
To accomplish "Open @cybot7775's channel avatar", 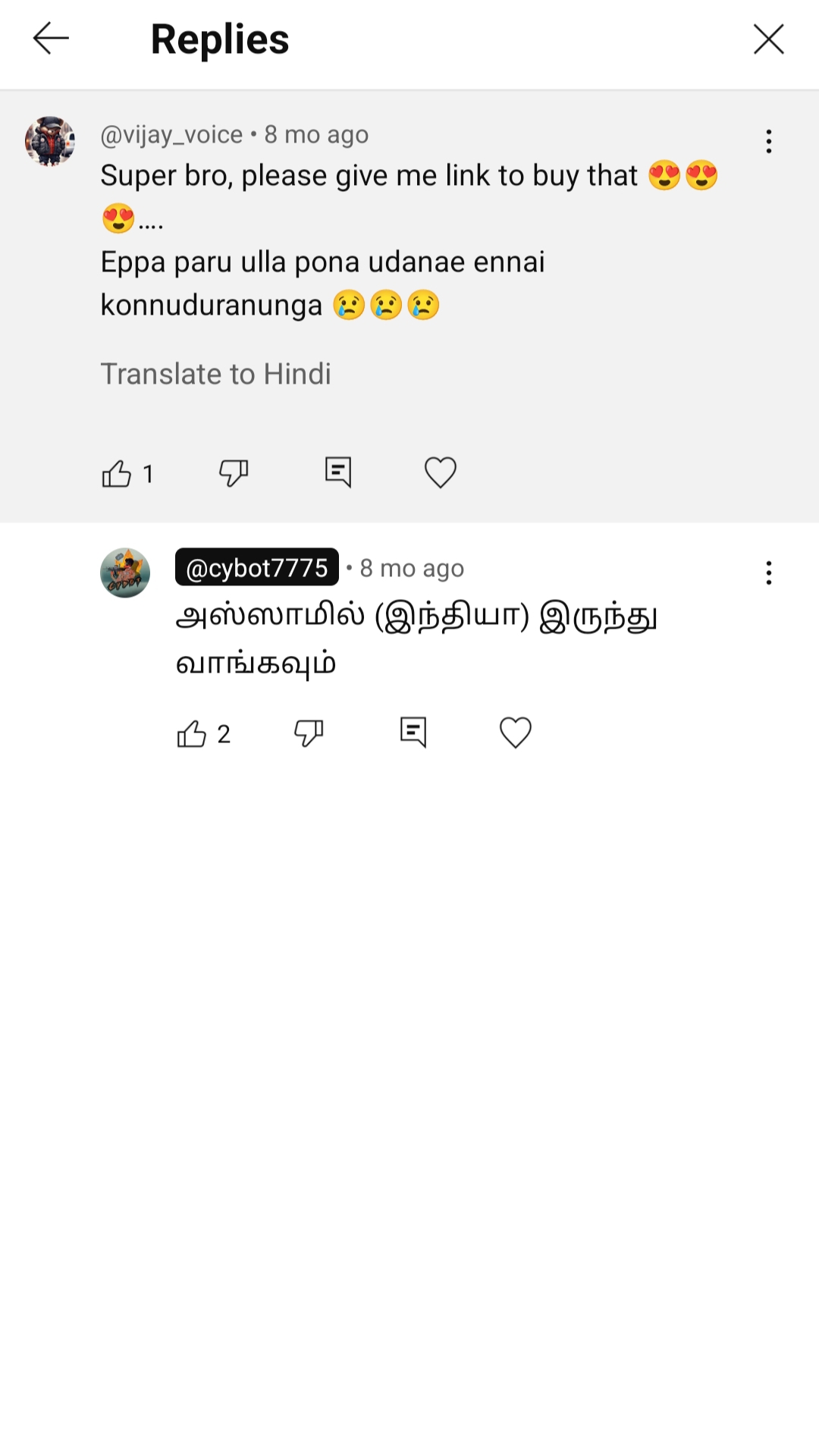I will (x=125, y=573).
